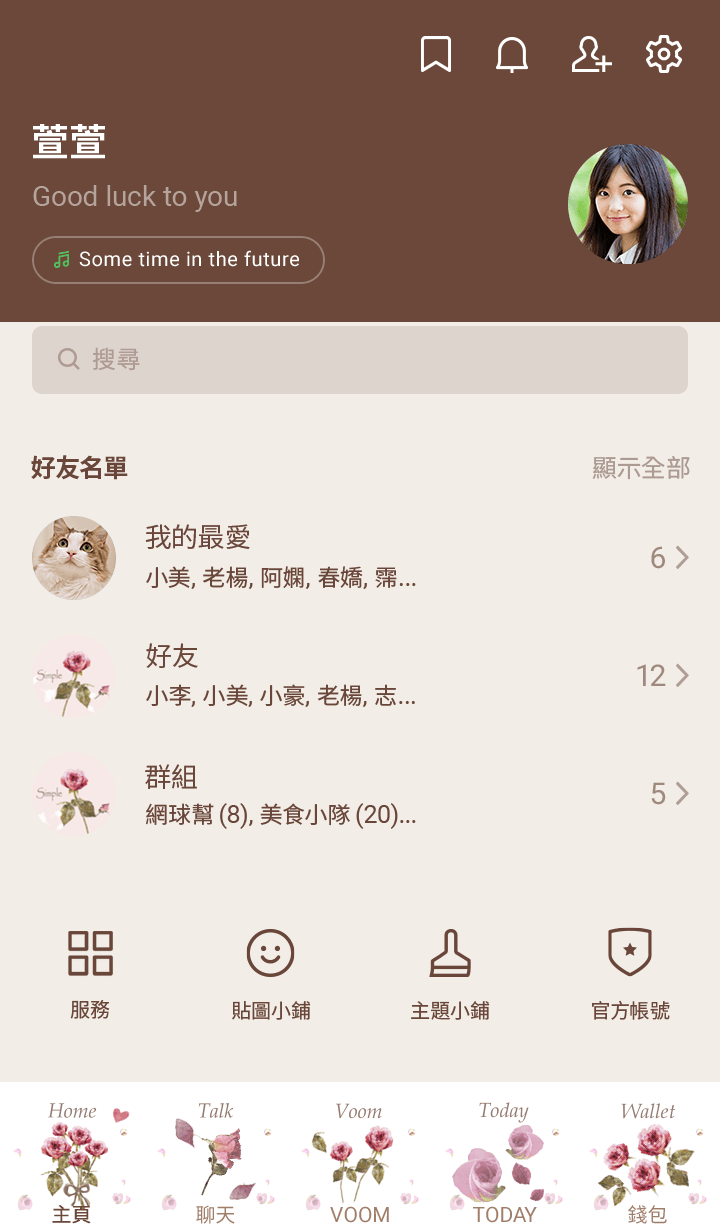This screenshot has height=1232, width=720.
Task: Tap the 'Some time in the future' music chip
Action: pyautogui.click(x=178, y=260)
